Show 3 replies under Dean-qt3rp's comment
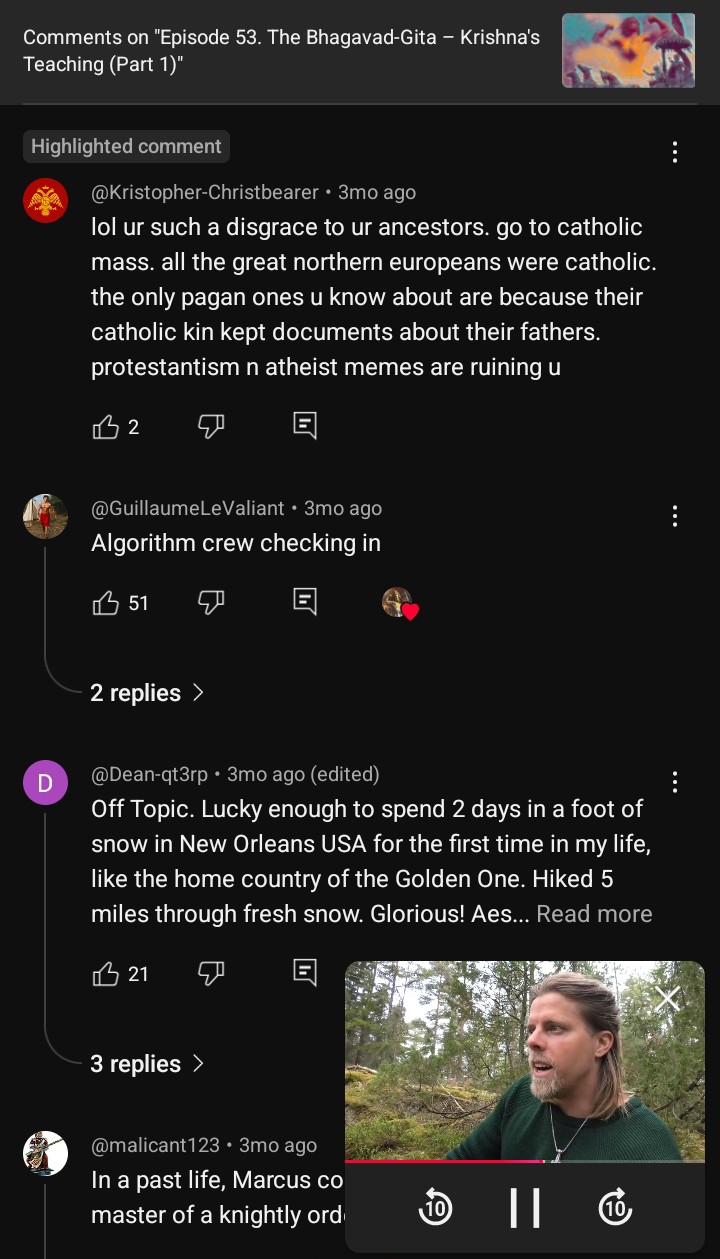The width and height of the screenshot is (720, 1259). [147, 1064]
